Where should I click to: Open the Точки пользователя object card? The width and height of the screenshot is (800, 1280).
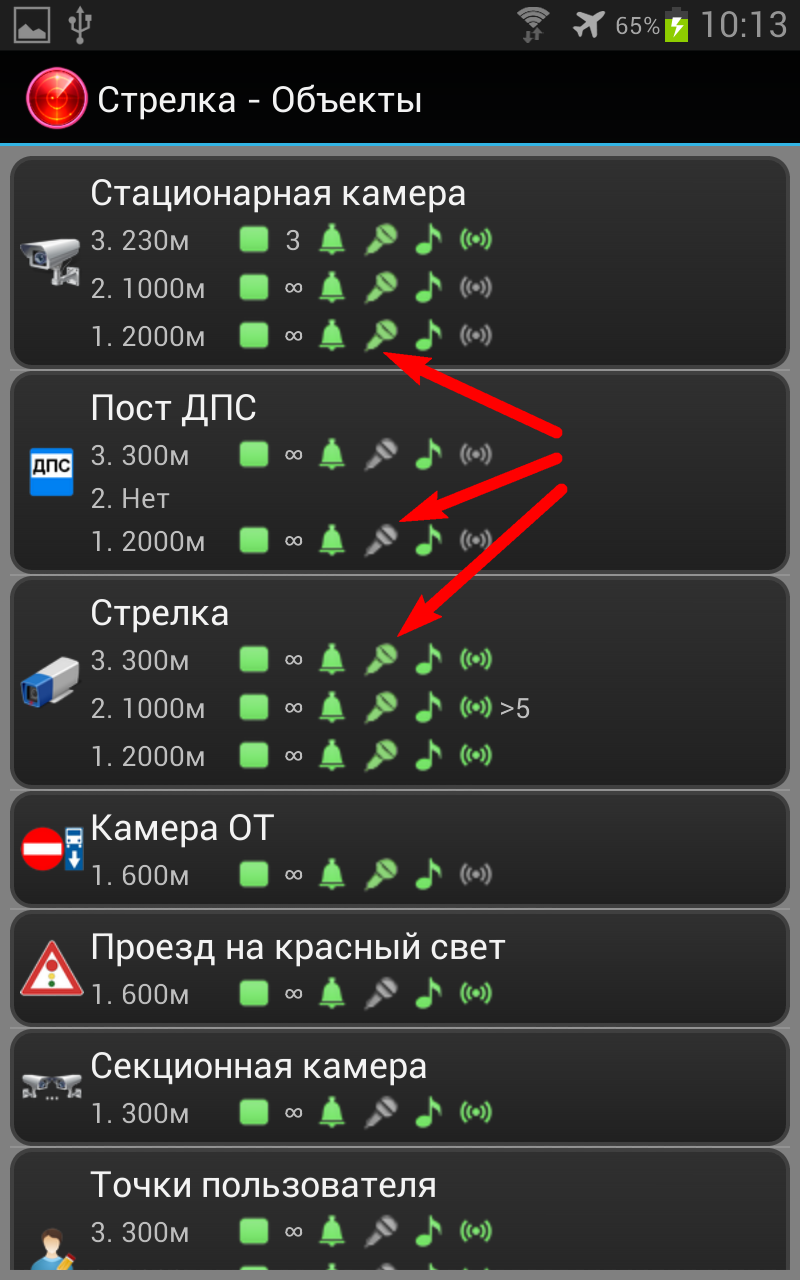pyautogui.click(x=400, y=1210)
